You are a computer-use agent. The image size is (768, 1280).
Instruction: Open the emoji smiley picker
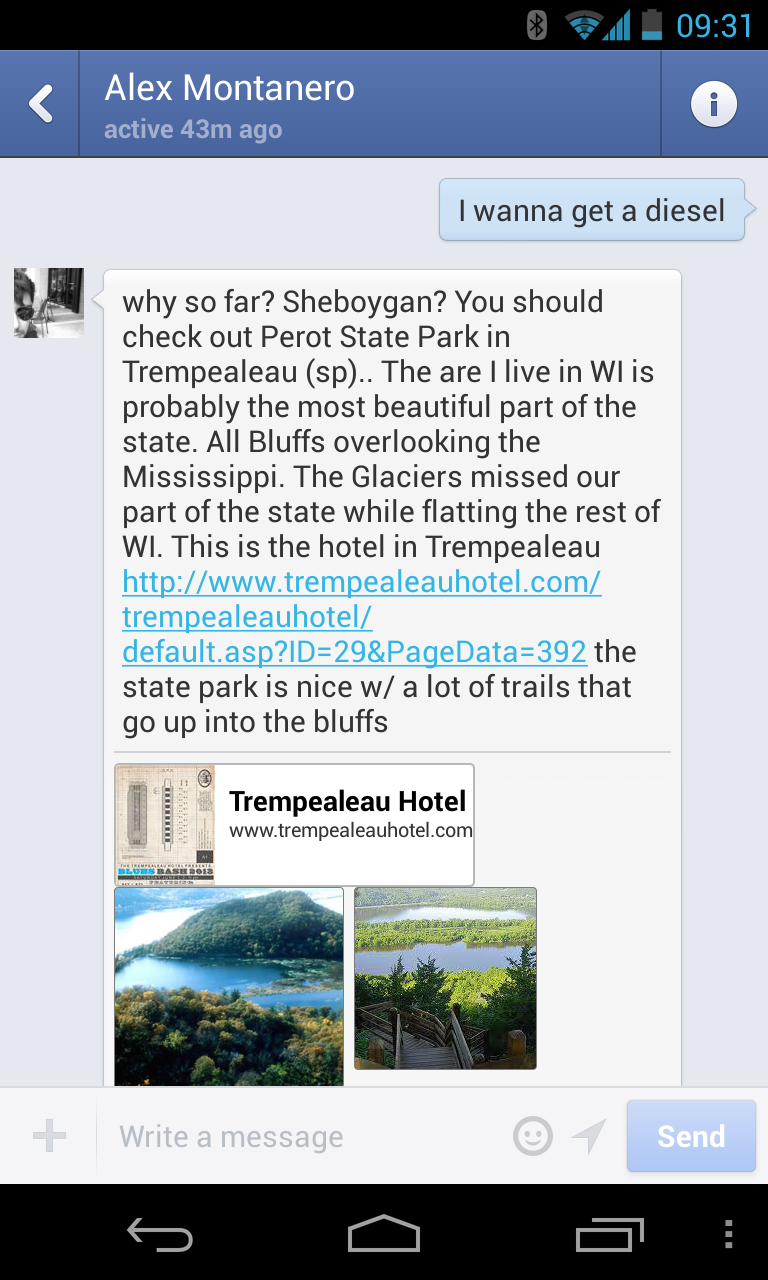pos(533,1136)
